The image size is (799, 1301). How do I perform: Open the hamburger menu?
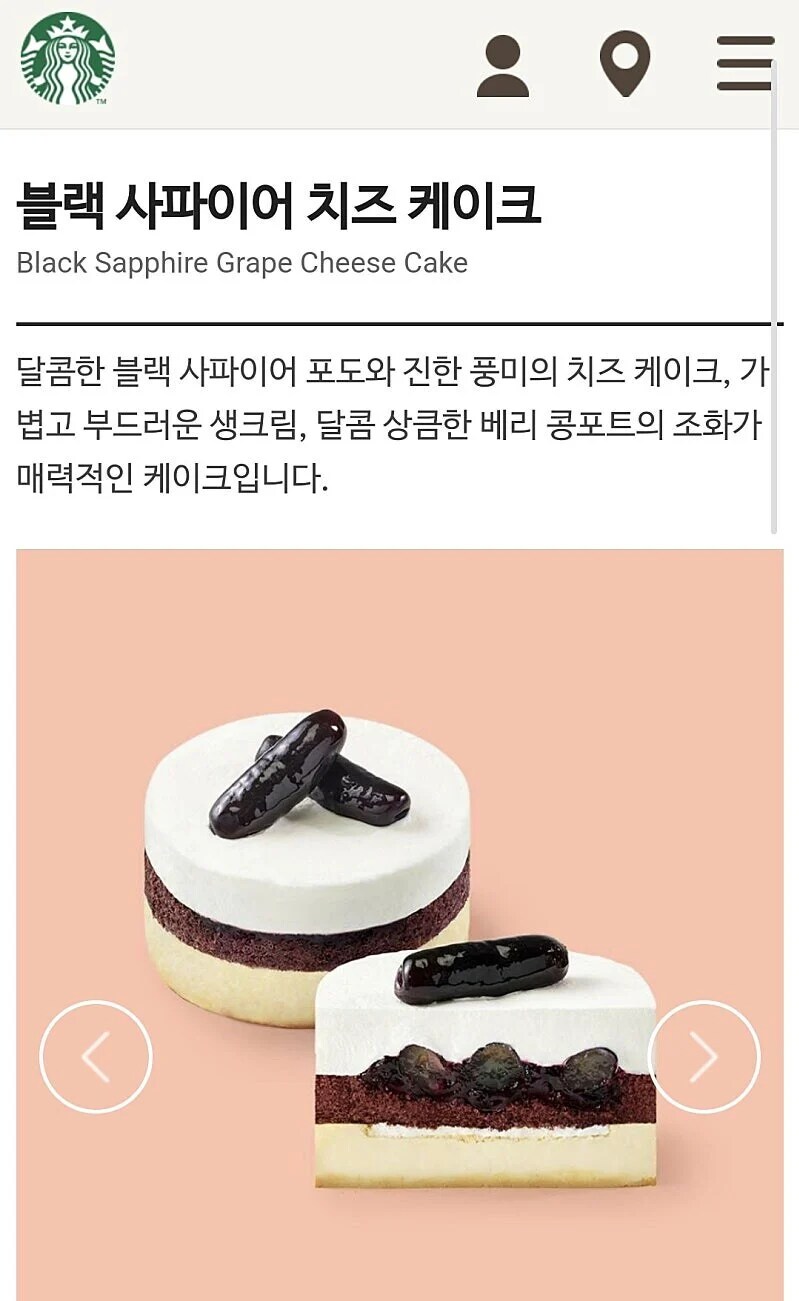coord(745,64)
